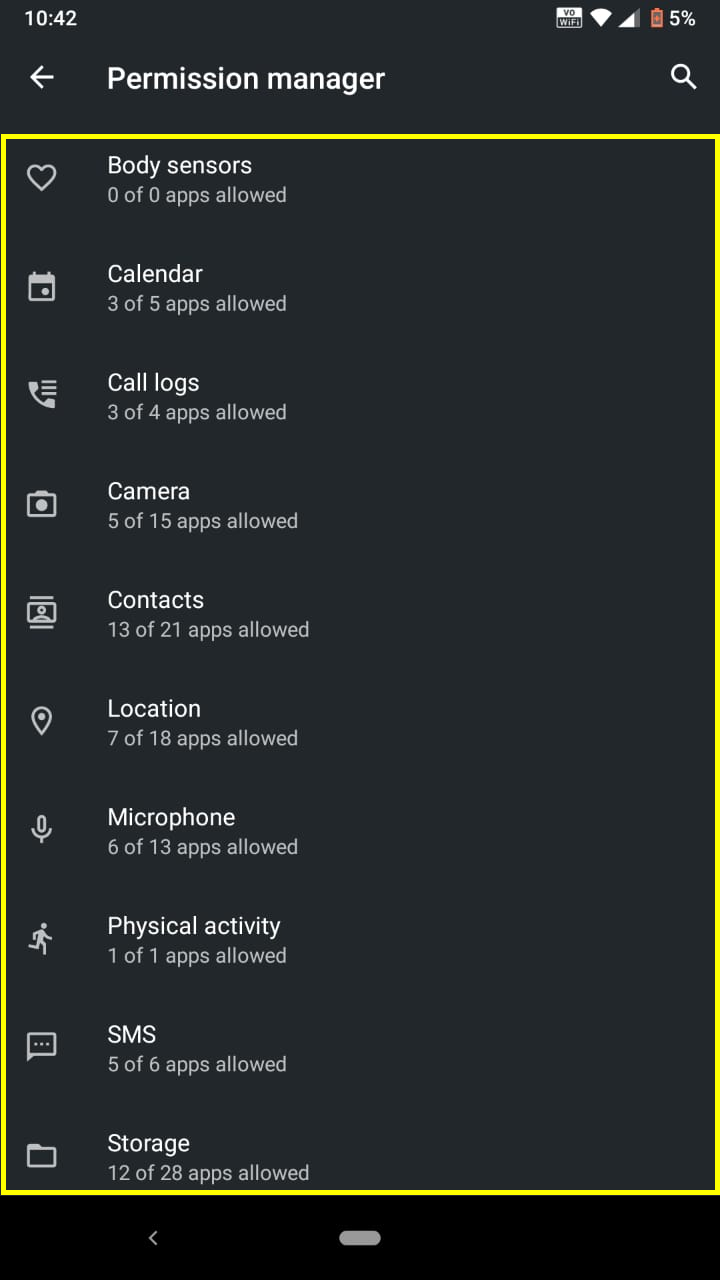Click the Contacts card icon
This screenshot has height=1280, width=720.
(41, 612)
